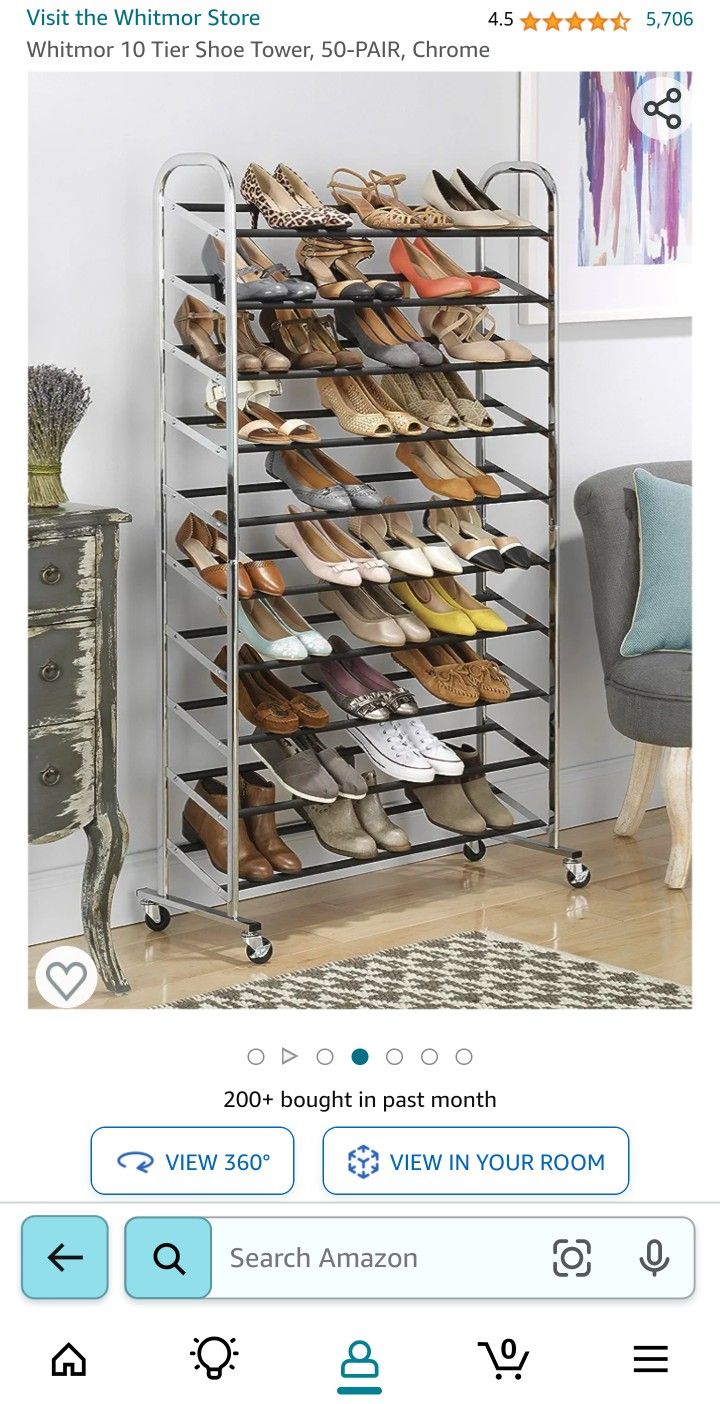Play the product video via the play triangle
720x1404 pixels.
(x=289, y=1055)
